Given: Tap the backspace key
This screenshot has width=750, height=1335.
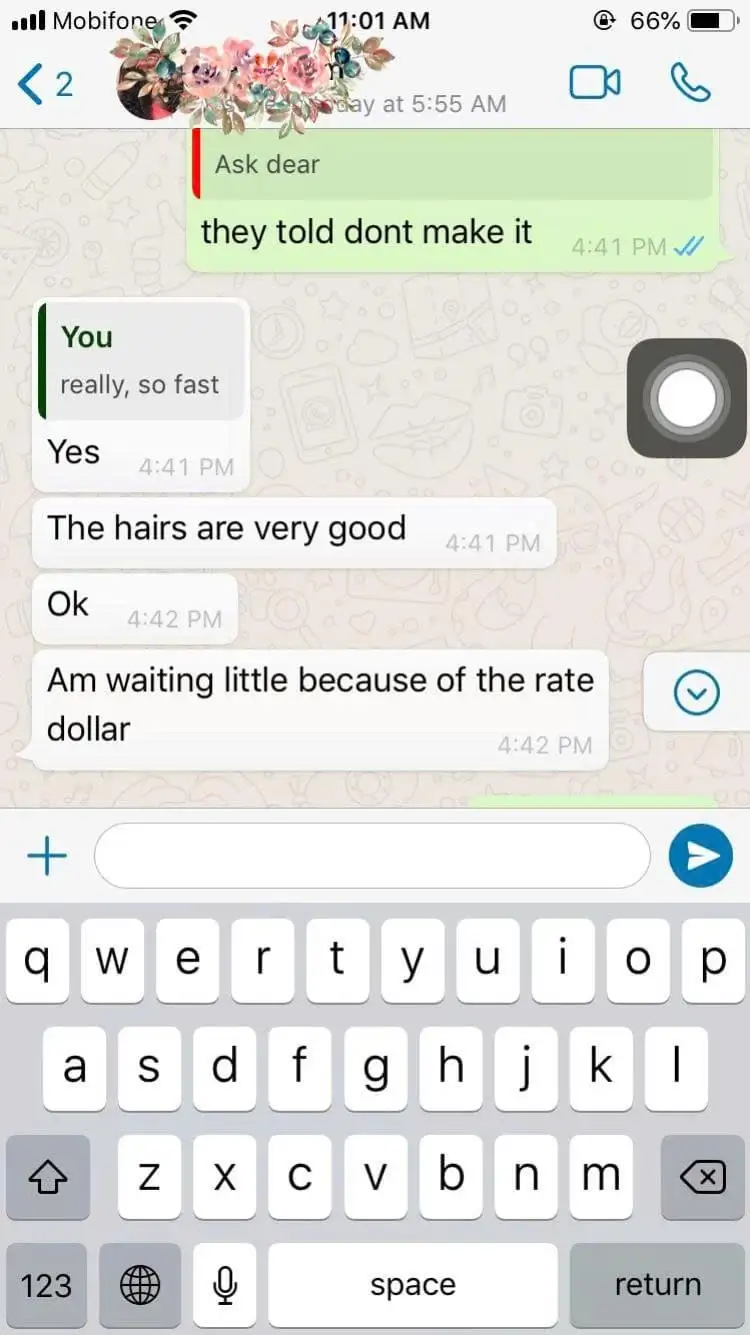Looking at the screenshot, I should tap(702, 1177).
